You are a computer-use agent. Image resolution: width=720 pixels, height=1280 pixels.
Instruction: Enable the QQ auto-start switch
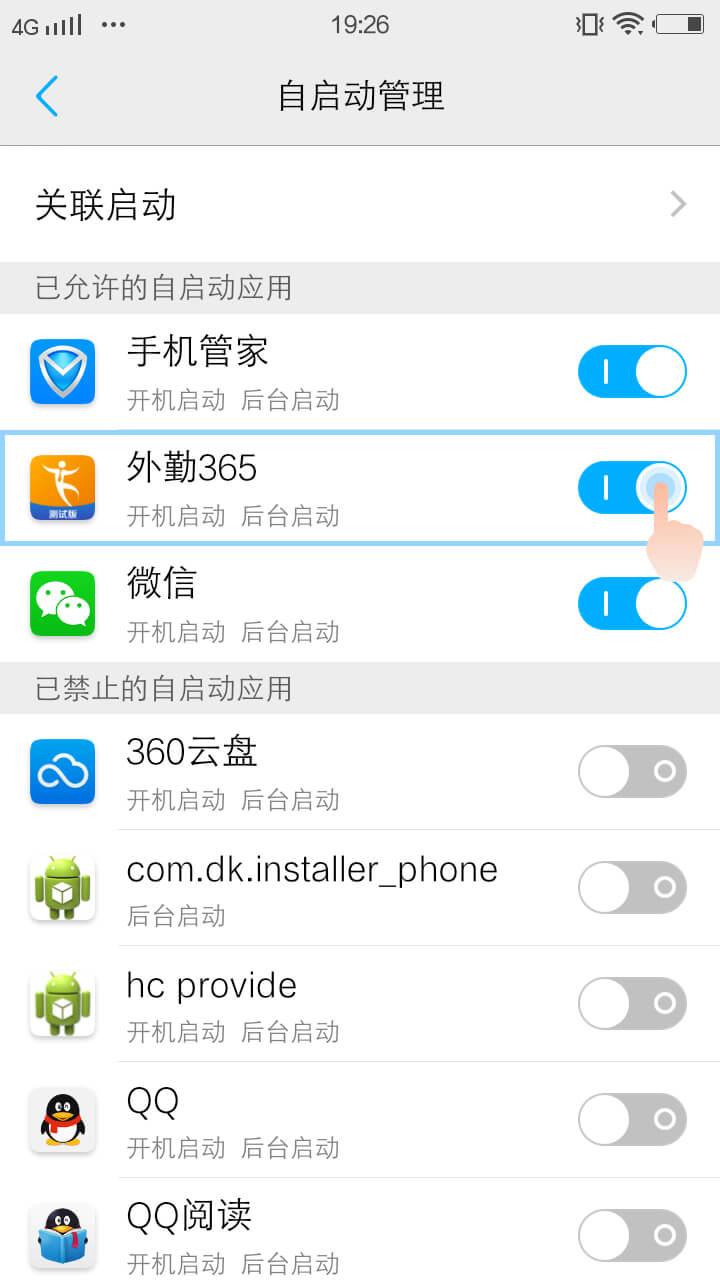(632, 1119)
